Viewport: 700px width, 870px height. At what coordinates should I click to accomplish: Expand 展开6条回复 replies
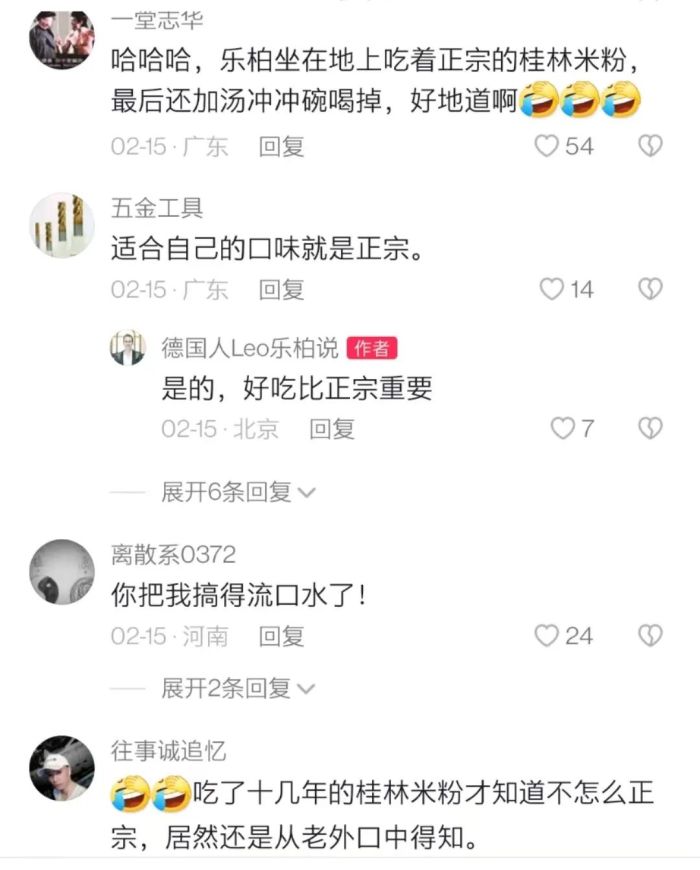pos(238,492)
